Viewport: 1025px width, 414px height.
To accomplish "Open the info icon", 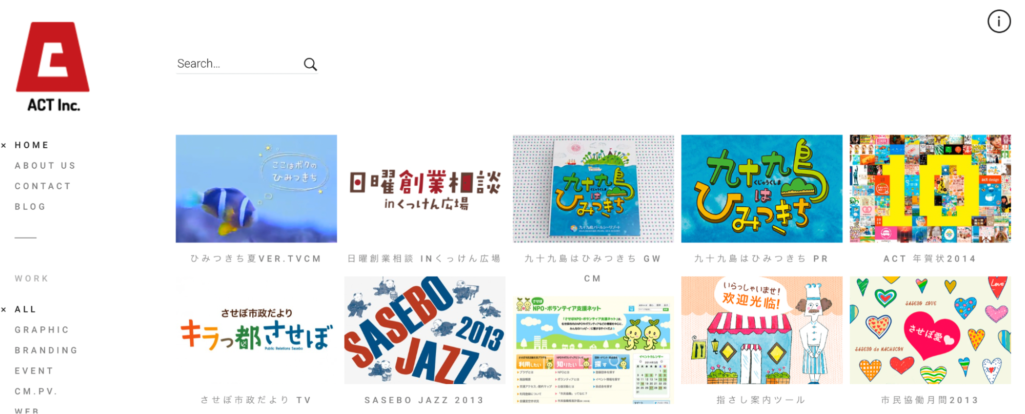I will tap(998, 21).
